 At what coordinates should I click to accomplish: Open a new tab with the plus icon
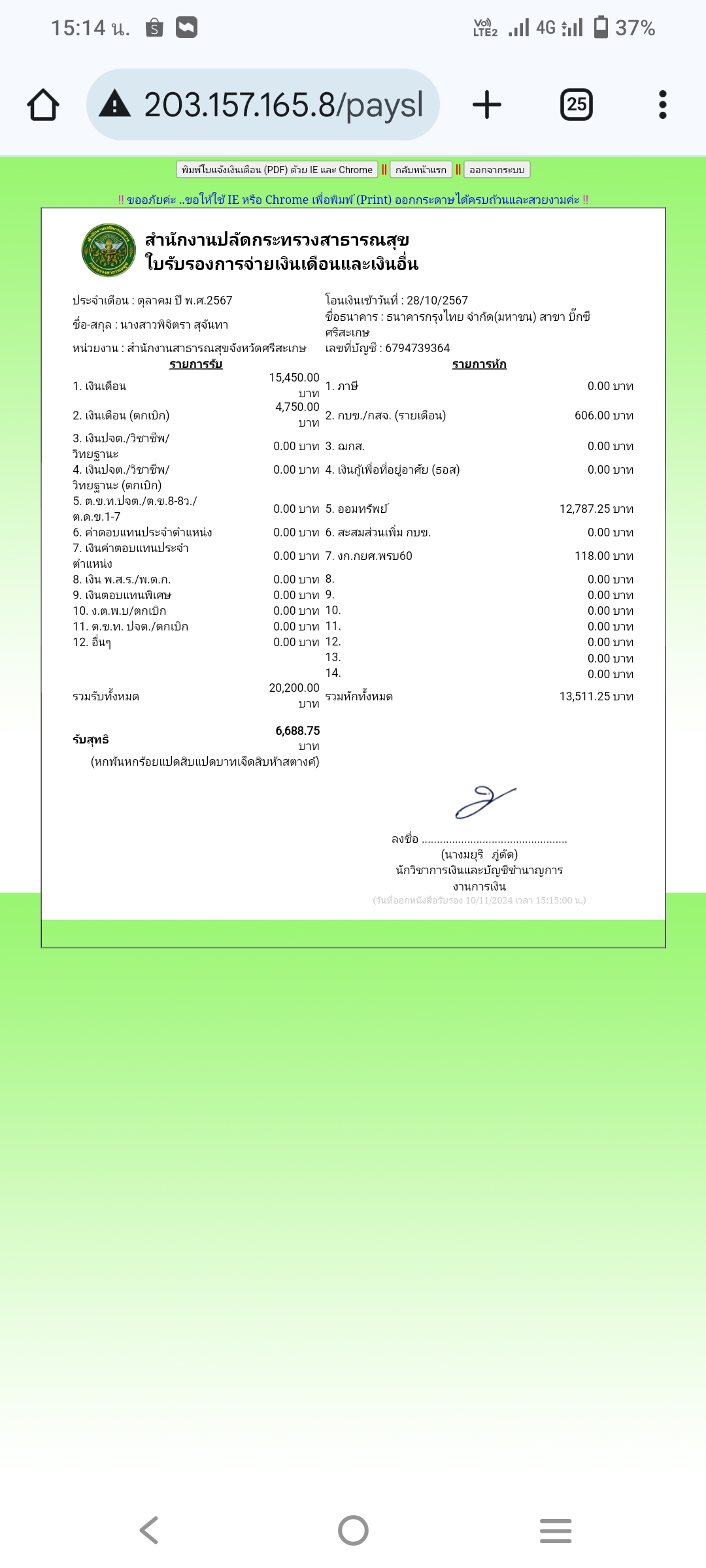point(487,105)
